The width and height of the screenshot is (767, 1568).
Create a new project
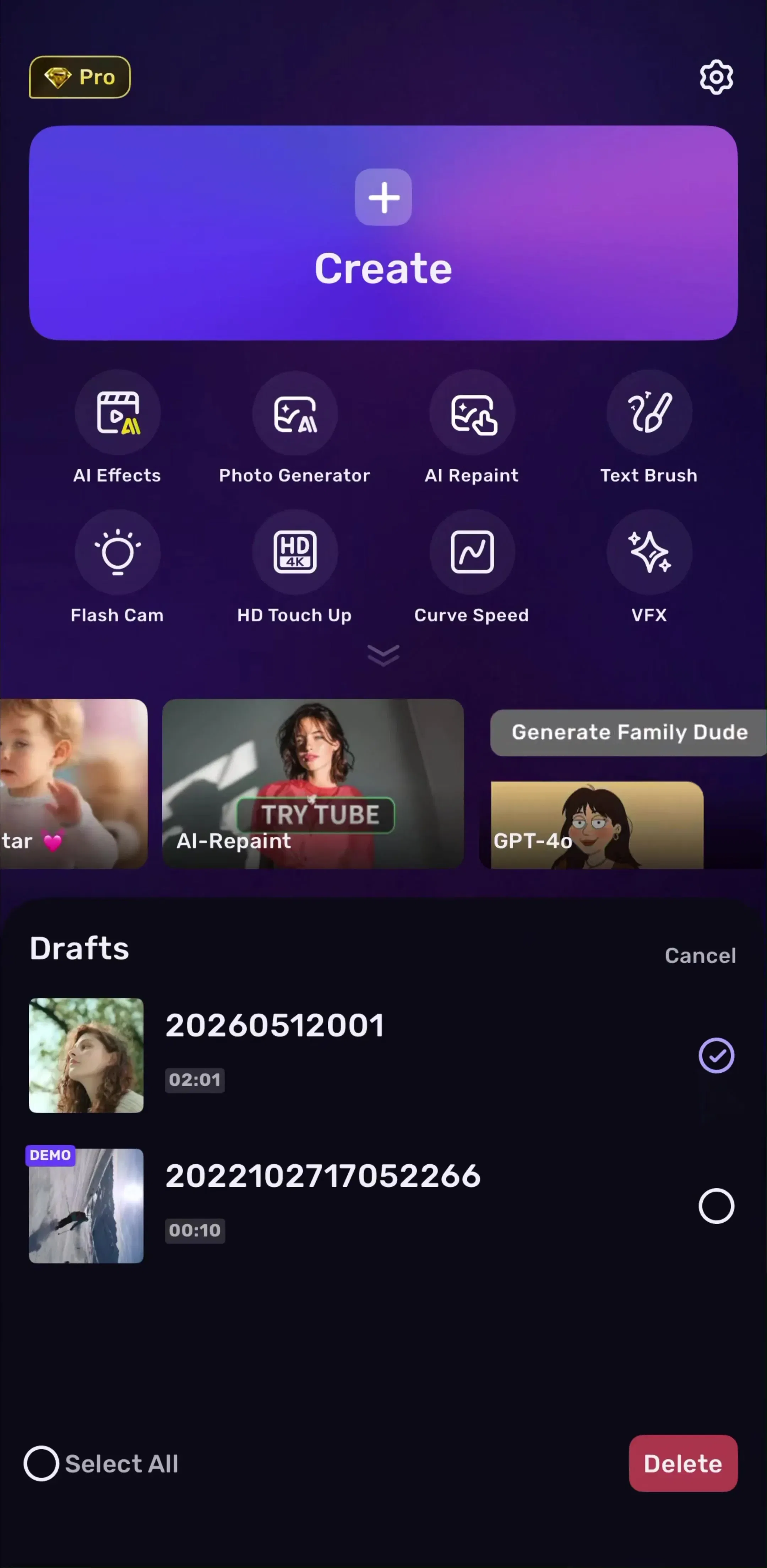(383, 232)
